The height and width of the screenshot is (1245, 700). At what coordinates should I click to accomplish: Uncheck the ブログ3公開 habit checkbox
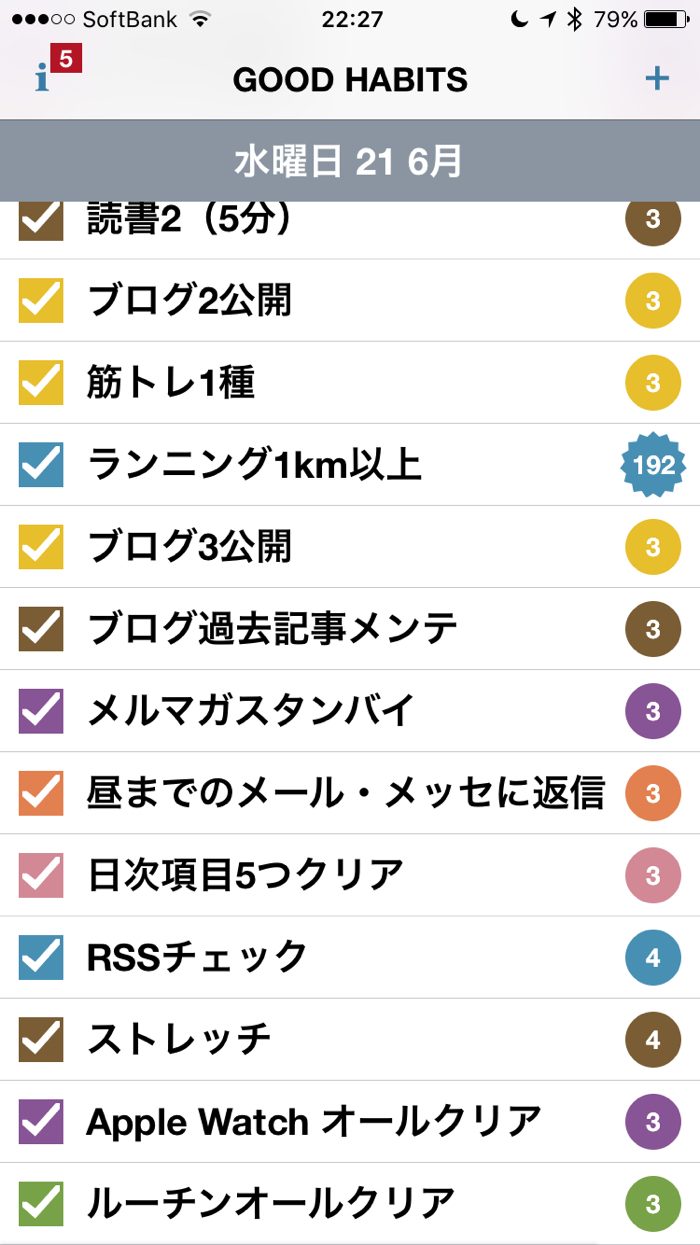point(41,547)
